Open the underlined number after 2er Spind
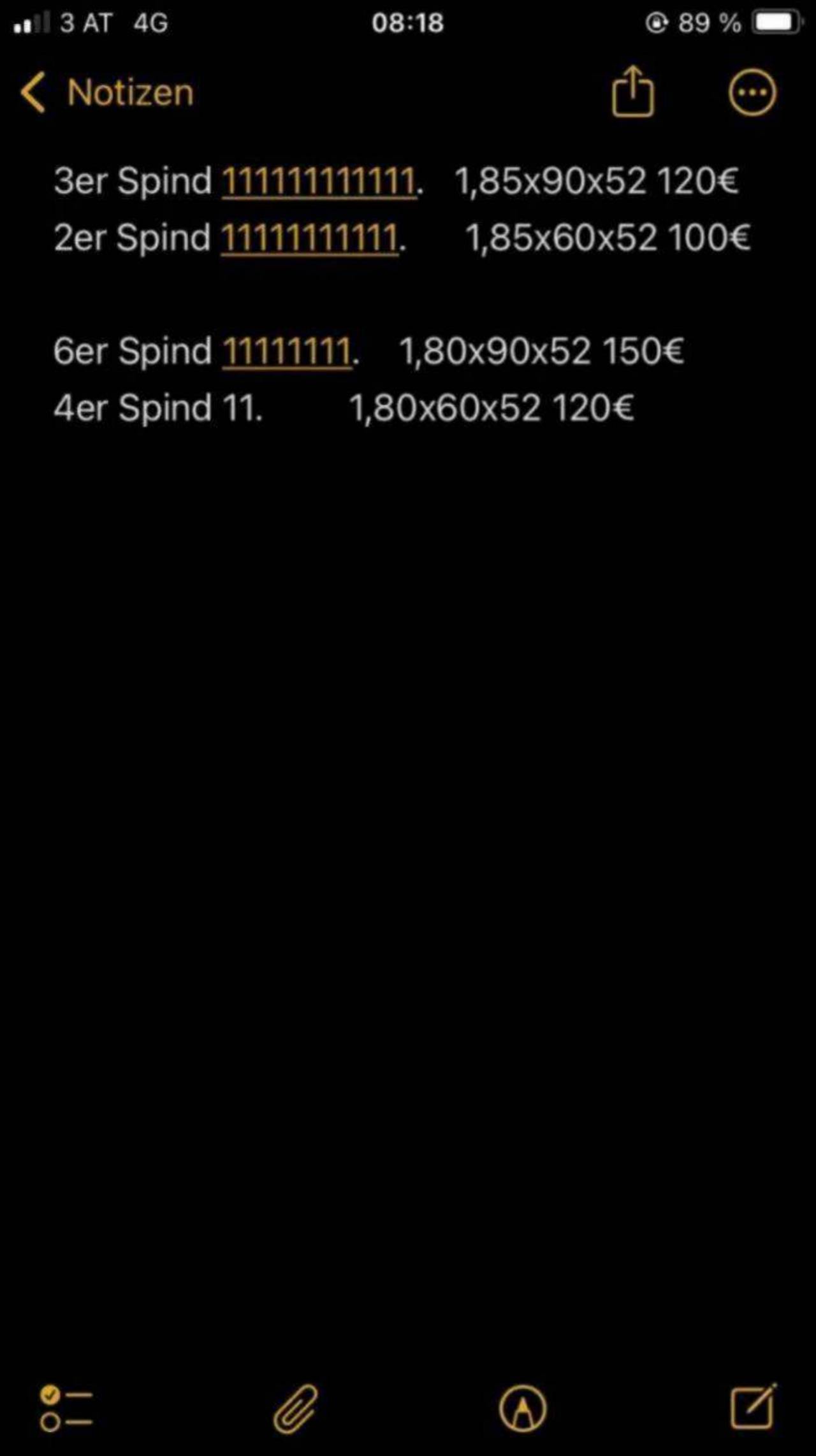The image size is (816, 1456). click(x=310, y=238)
